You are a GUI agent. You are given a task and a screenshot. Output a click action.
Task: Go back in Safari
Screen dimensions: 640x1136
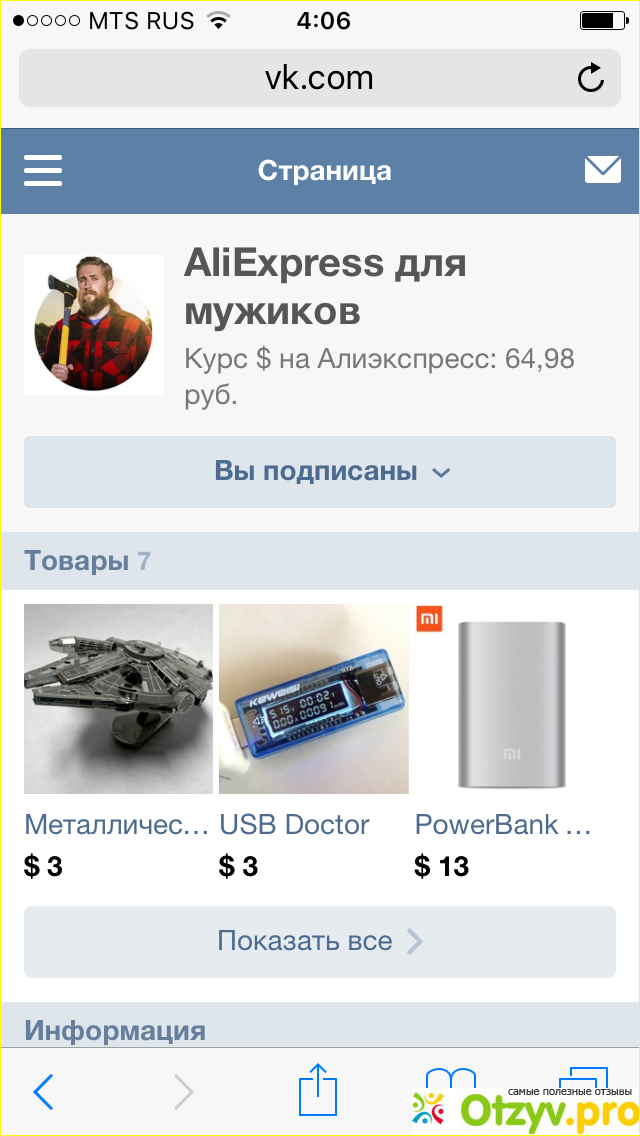[43, 1092]
